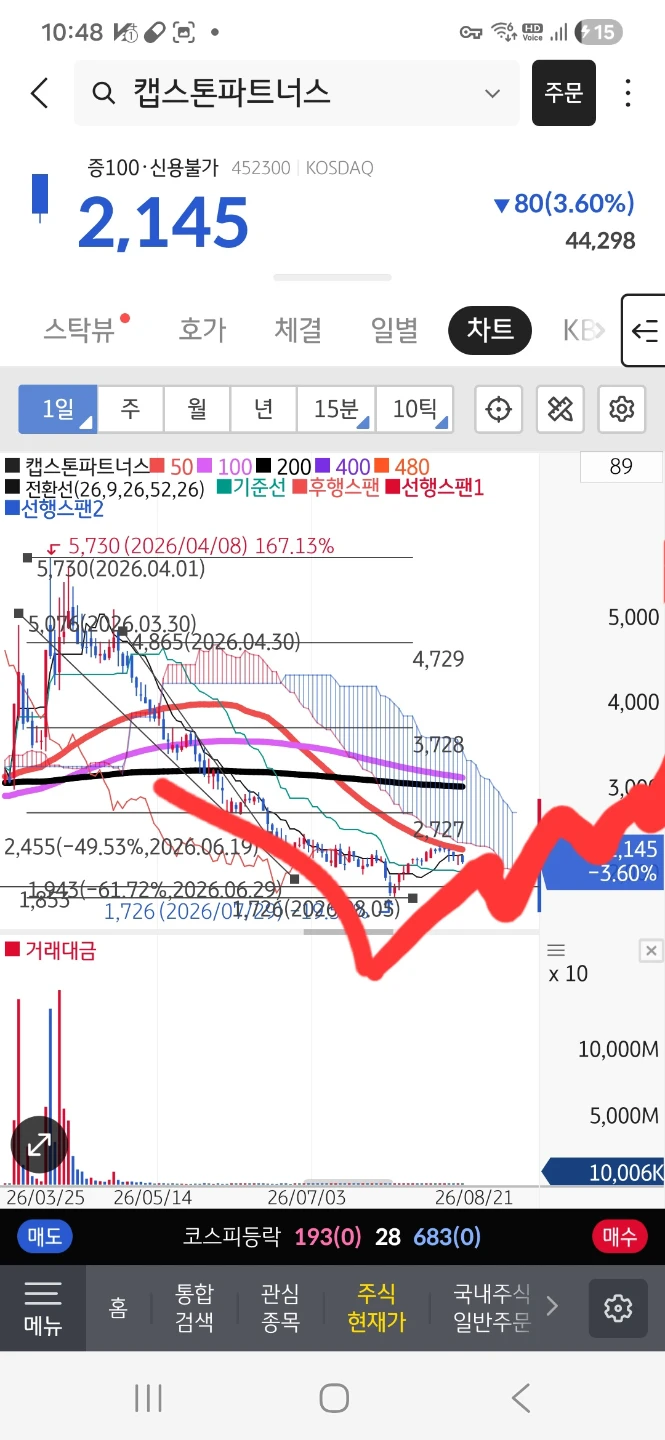665x1440 pixels.
Task: Select the 주 weekly chart period
Action: tap(131, 409)
